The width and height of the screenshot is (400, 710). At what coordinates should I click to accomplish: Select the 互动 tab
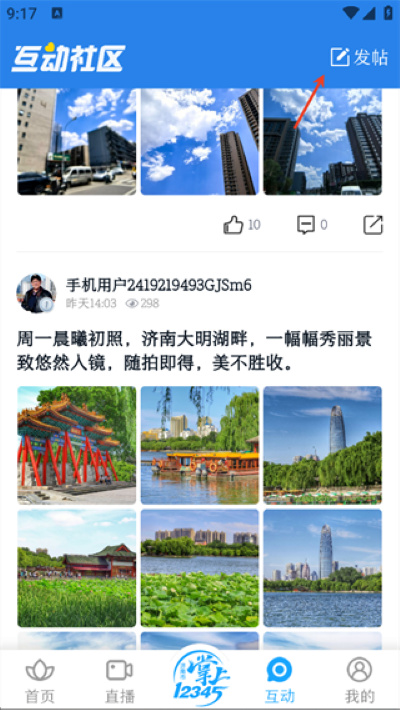280,680
